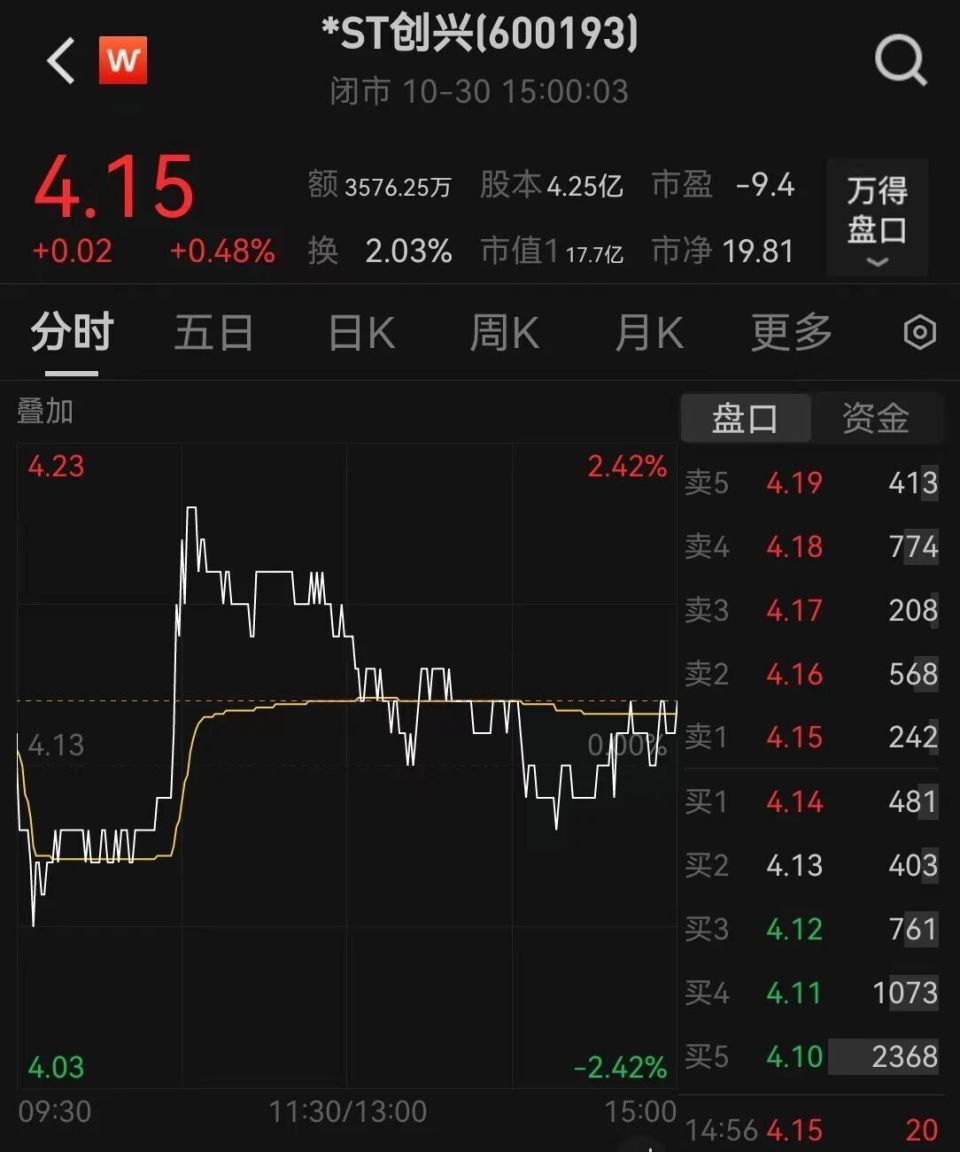Select the 月K monthly chart
The width and height of the screenshot is (960, 1152).
(x=648, y=332)
